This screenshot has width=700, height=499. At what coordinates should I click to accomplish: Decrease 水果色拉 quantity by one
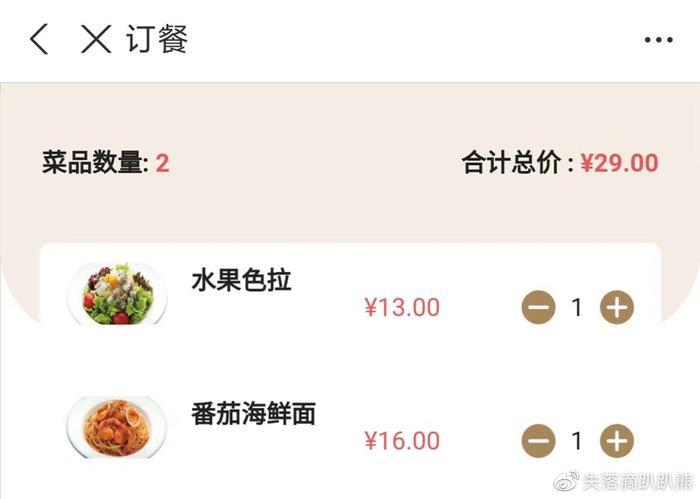pyautogui.click(x=538, y=307)
